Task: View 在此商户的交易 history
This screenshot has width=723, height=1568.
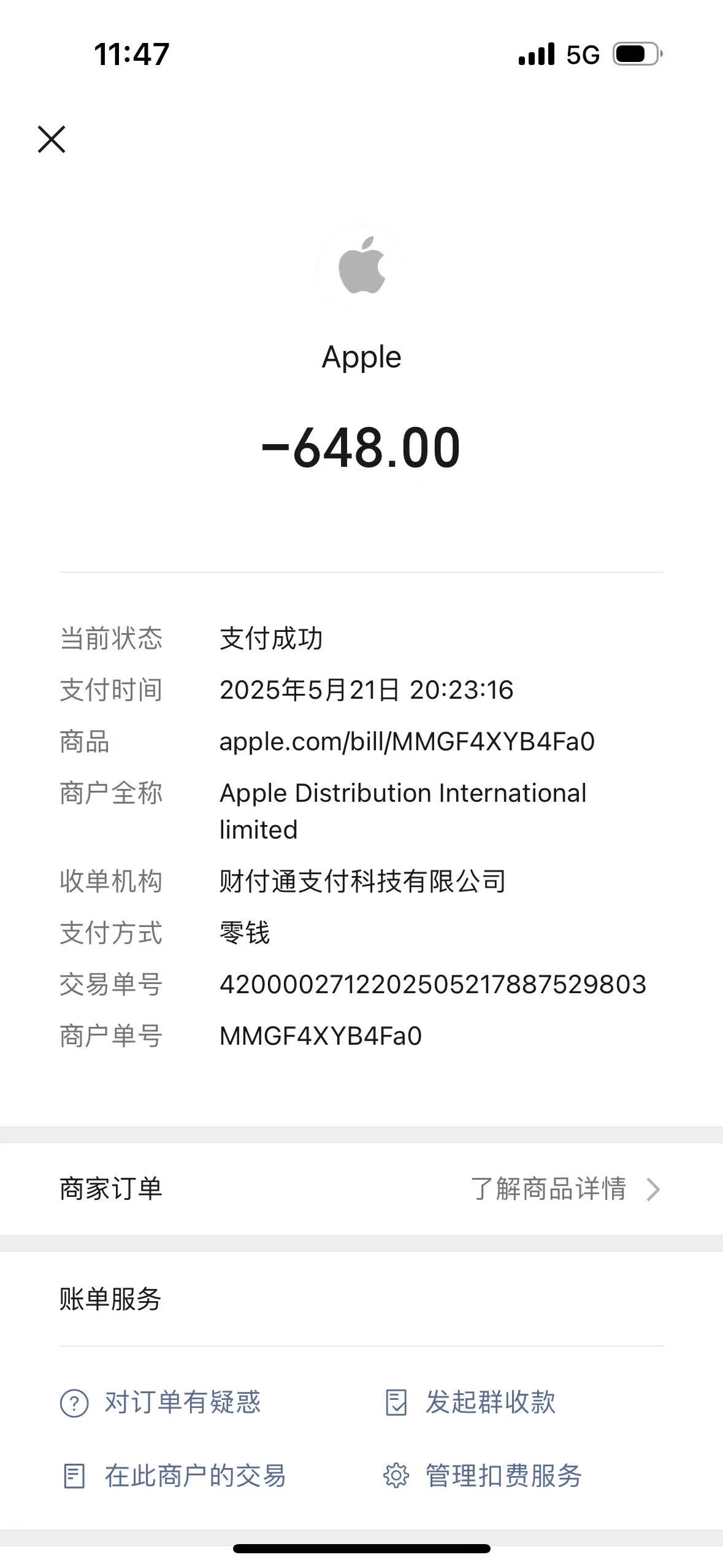Action: pyautogui.click(x=174, y=1476)
